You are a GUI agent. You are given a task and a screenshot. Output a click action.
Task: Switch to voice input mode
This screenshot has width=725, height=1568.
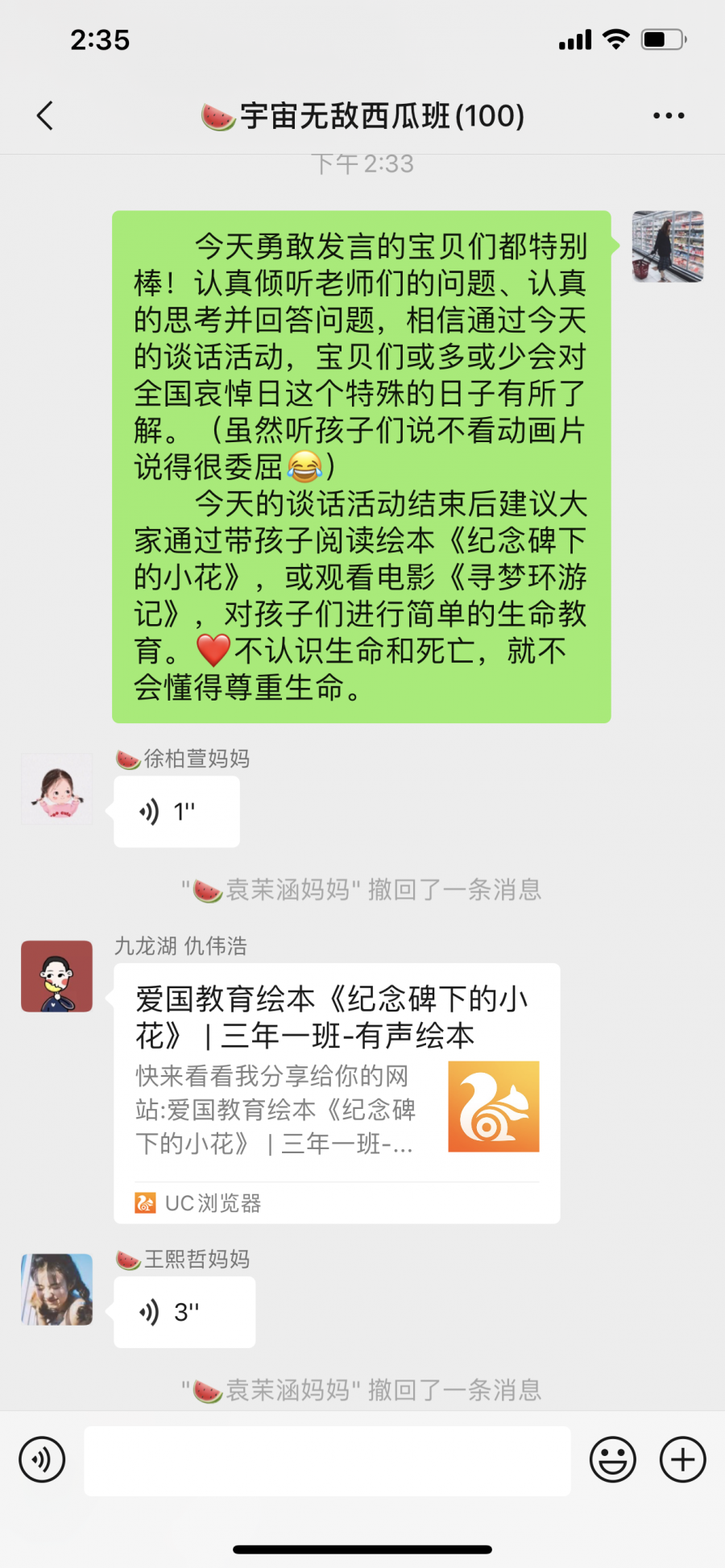click(42, 1460)
